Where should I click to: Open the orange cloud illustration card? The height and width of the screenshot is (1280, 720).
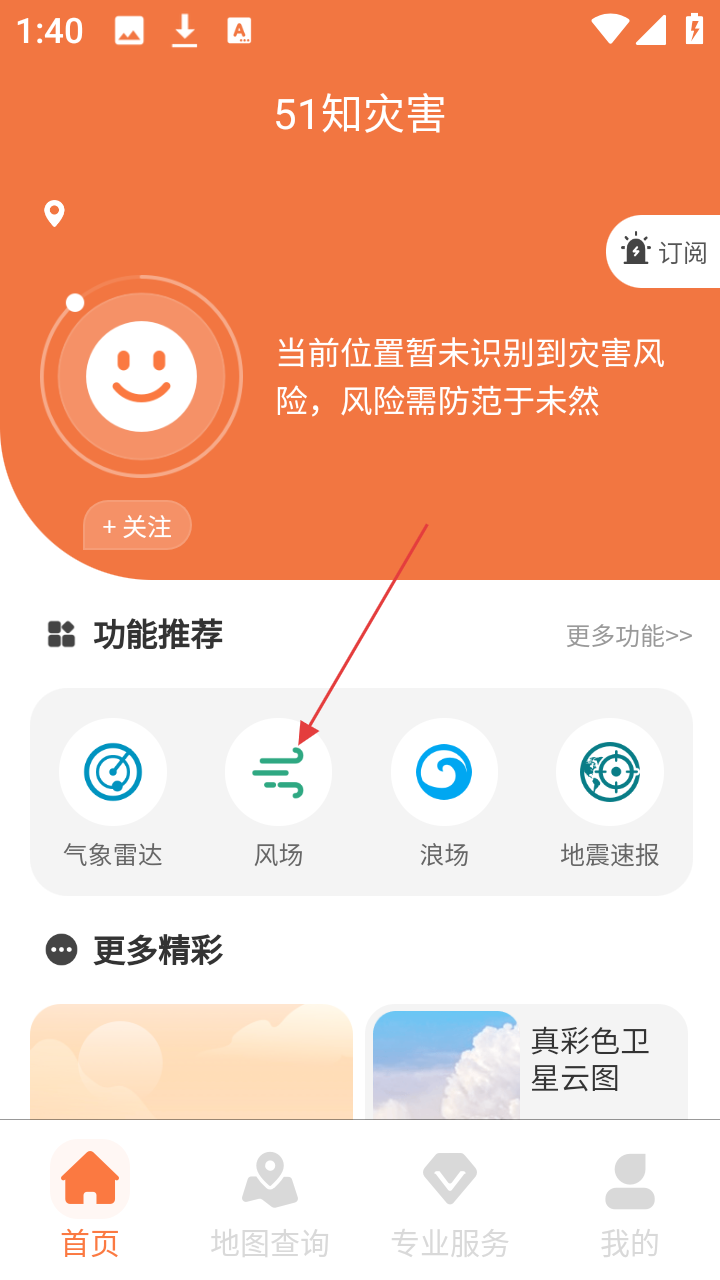point(191,1062)
